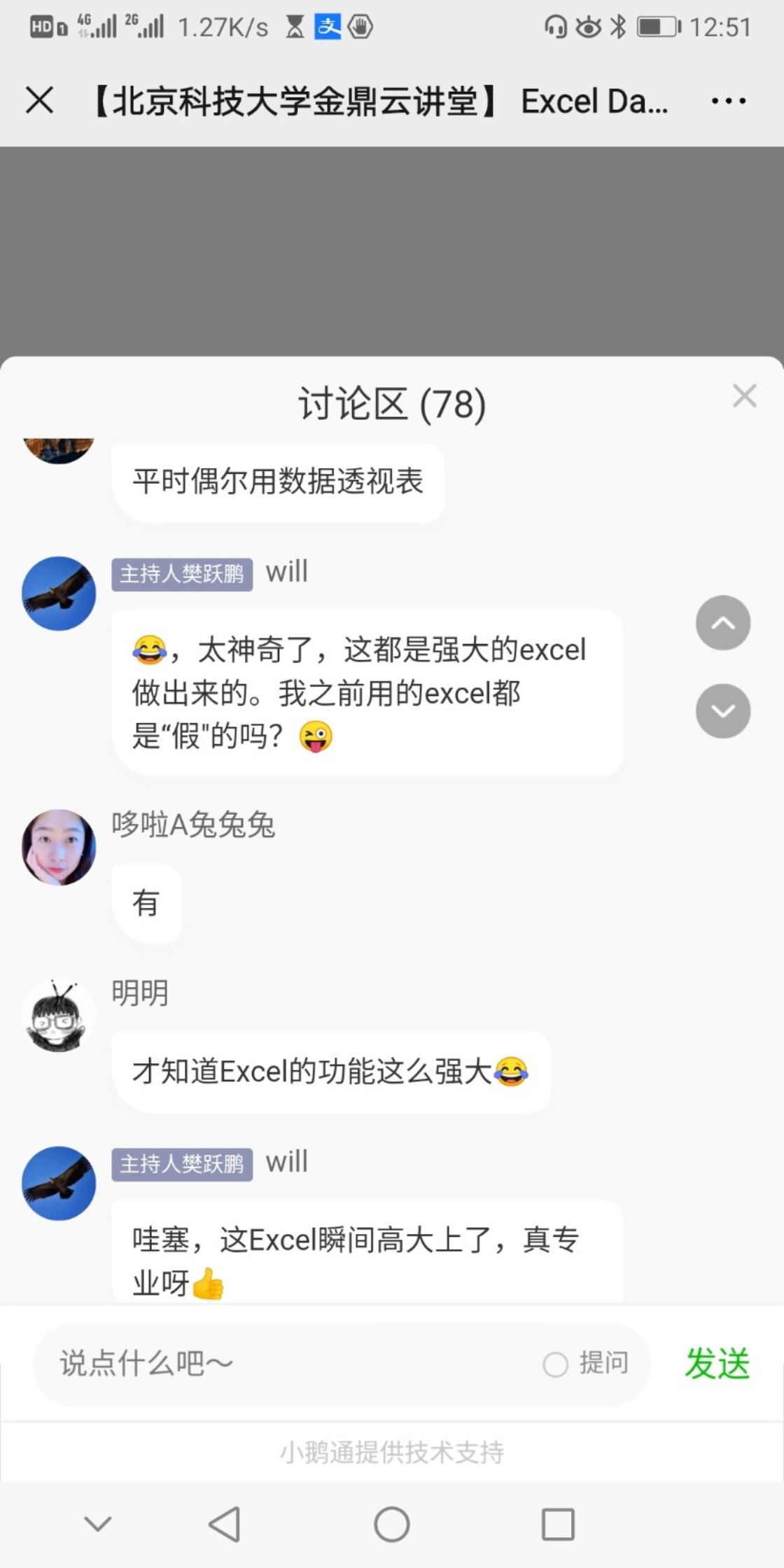Show recent apps via the square button

click(558, 1524)
